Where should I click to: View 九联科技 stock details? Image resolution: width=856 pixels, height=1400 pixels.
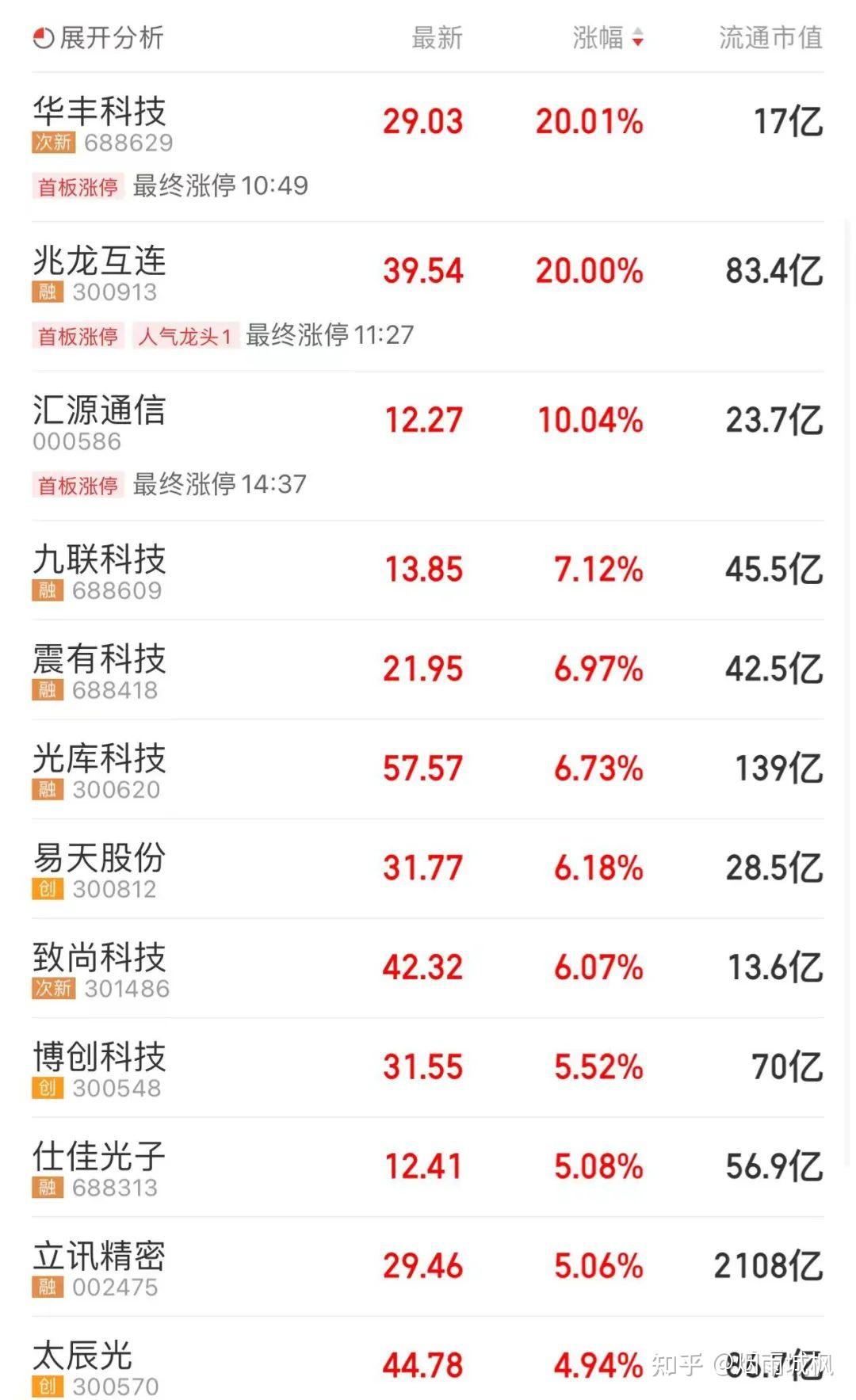(428, 570)
